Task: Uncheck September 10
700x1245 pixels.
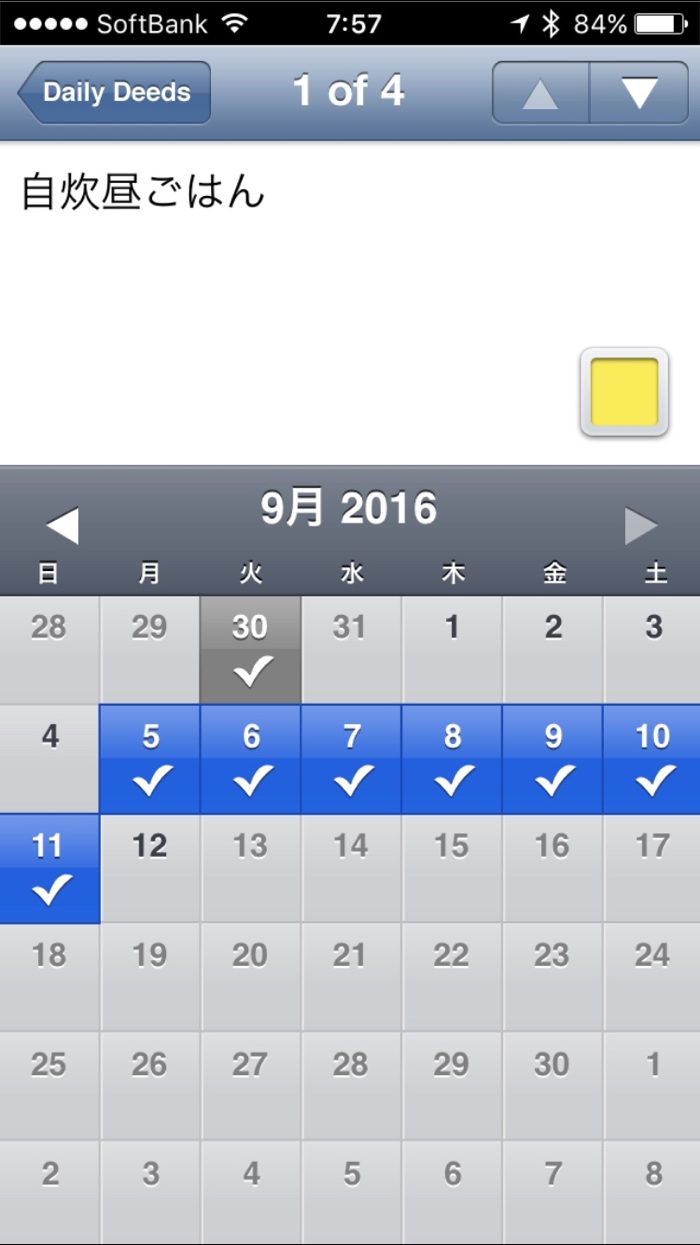Action: 652,759
